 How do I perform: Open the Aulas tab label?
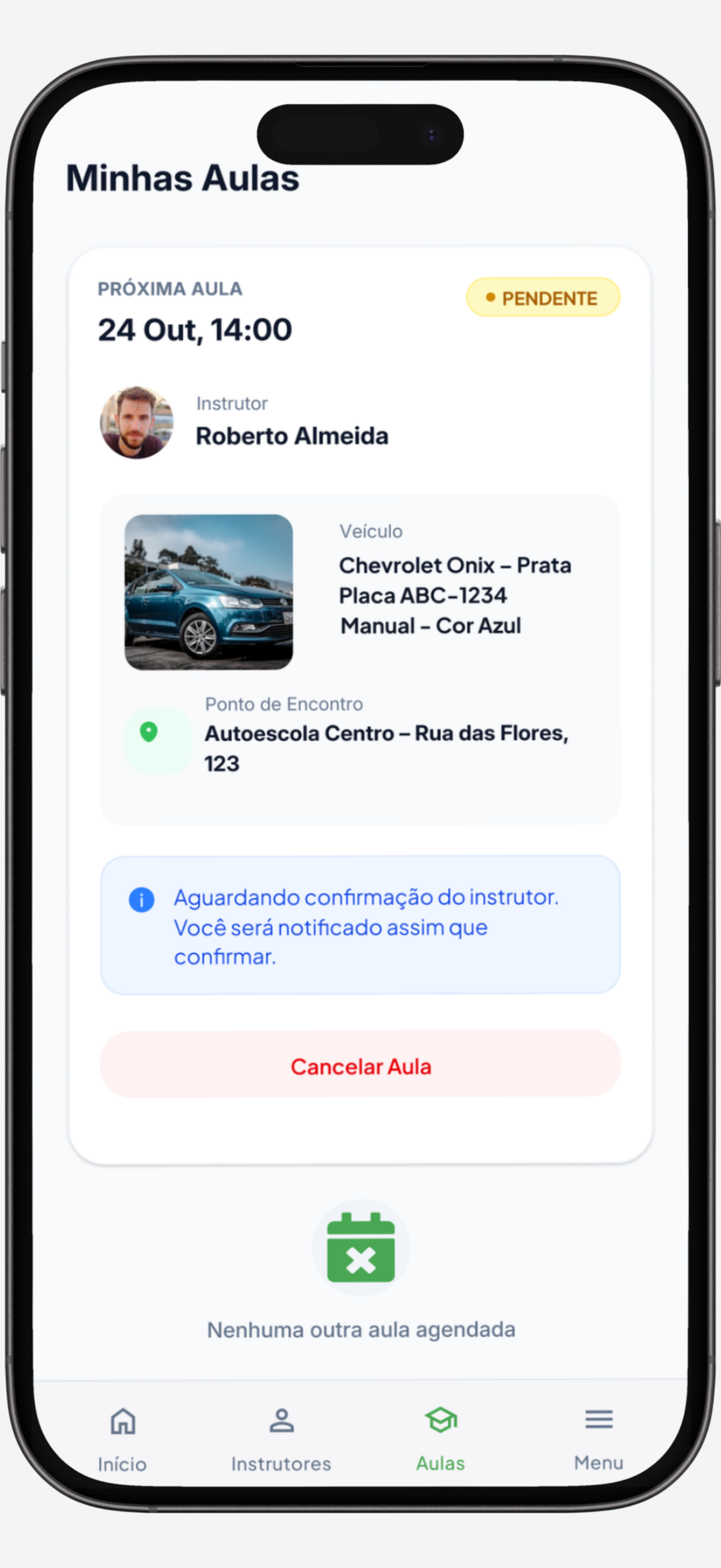[x=440, y=1463]
